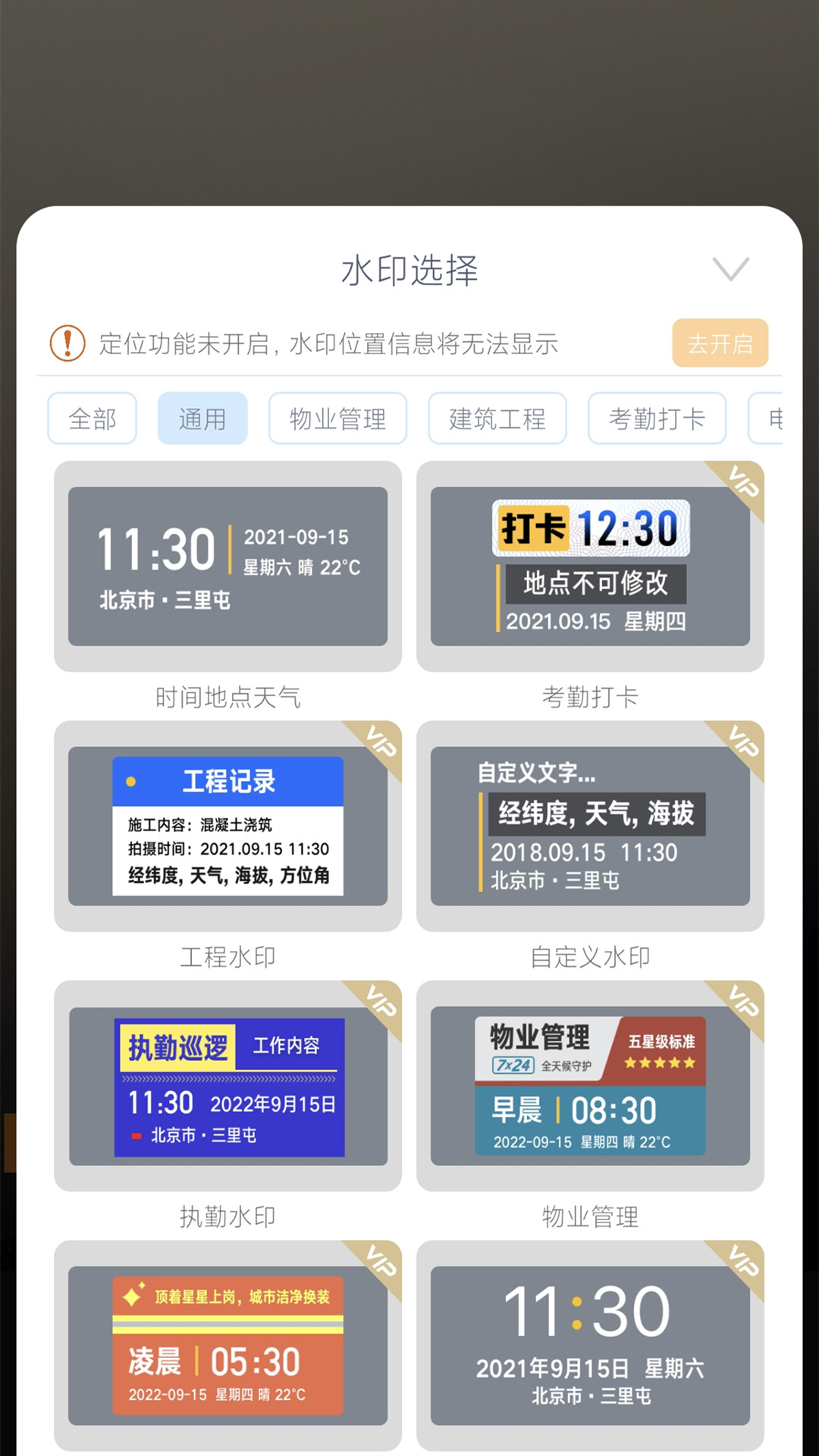Choose the 工程记录 watermark preview

[x=227, y=827]
